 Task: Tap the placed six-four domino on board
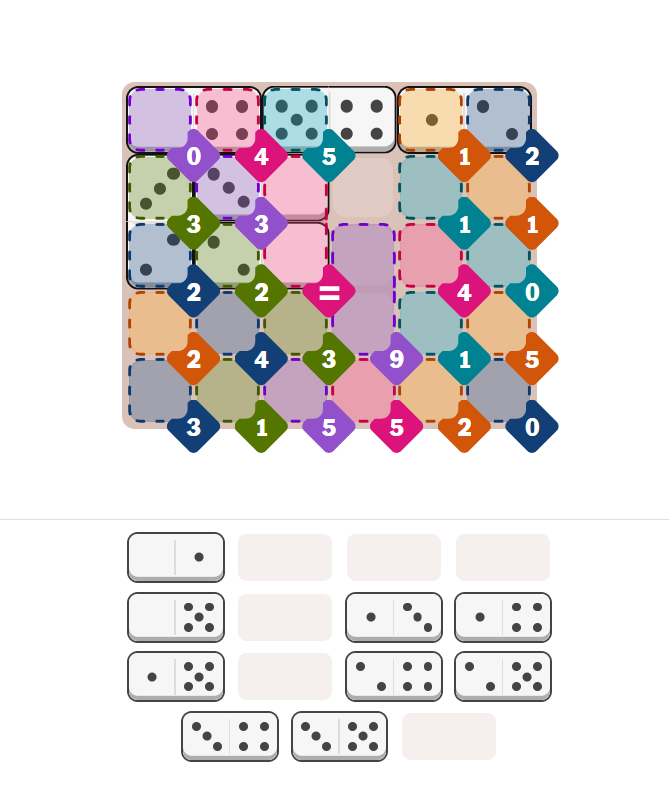tap(329, 120)
